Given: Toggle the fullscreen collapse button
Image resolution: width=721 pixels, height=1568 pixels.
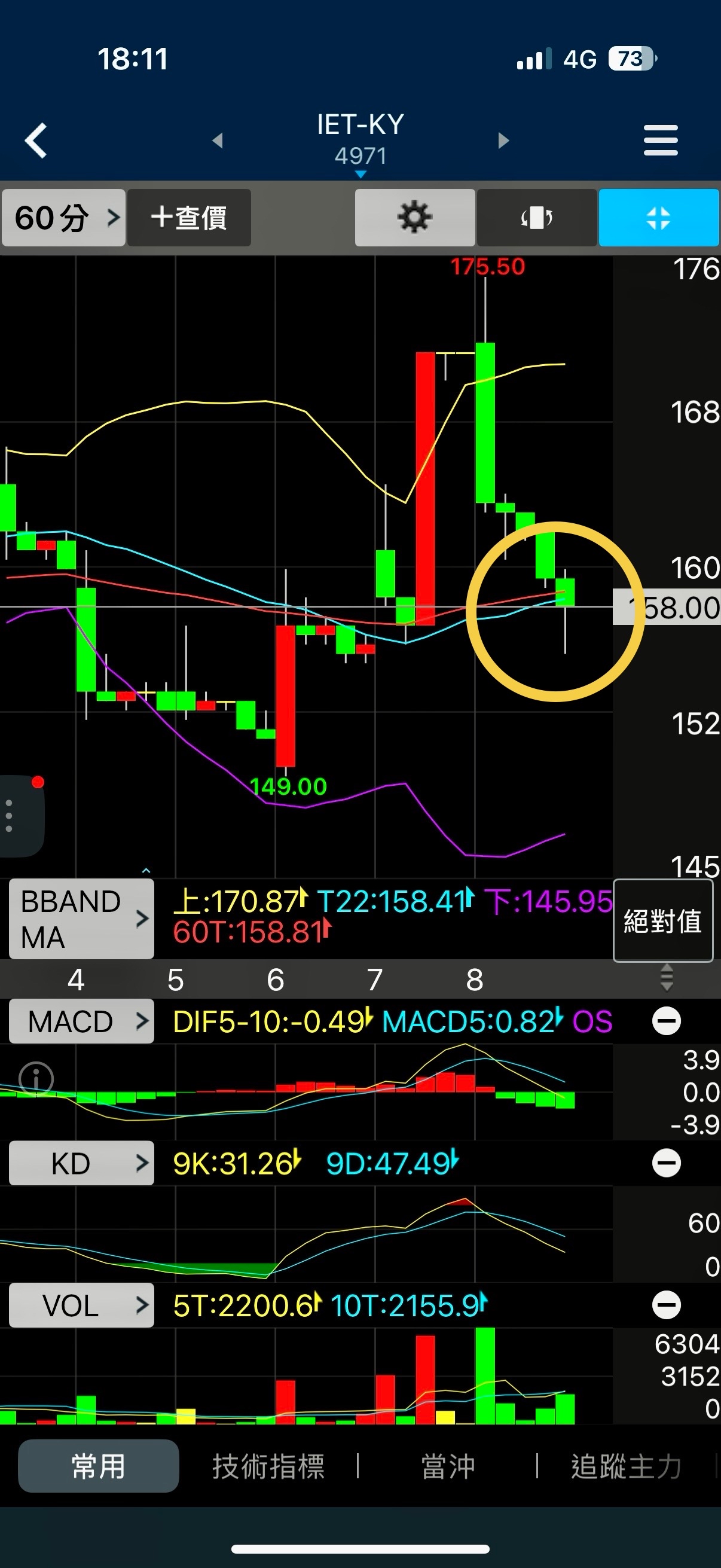Looking at the screenshot, I should pos(659,217).
